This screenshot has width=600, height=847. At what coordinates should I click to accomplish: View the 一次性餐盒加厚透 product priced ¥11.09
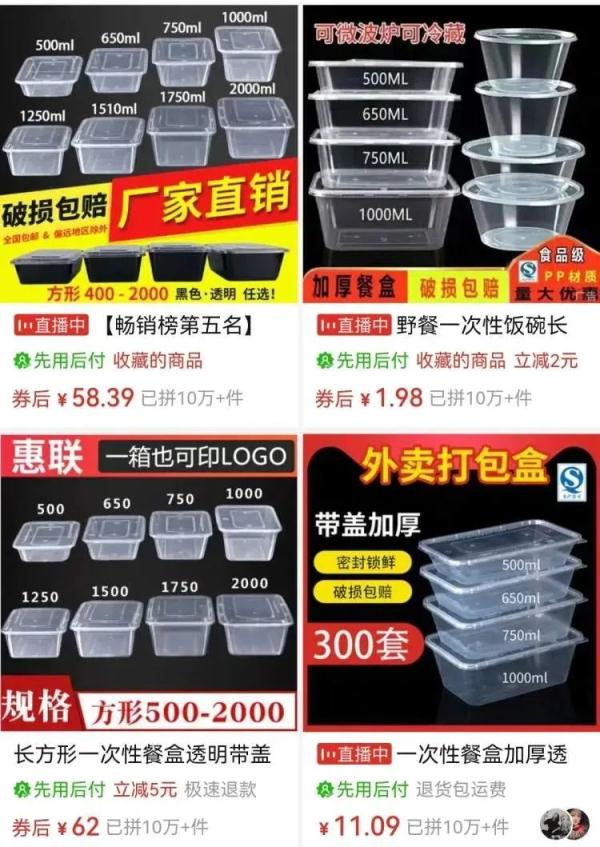(450, 585)
